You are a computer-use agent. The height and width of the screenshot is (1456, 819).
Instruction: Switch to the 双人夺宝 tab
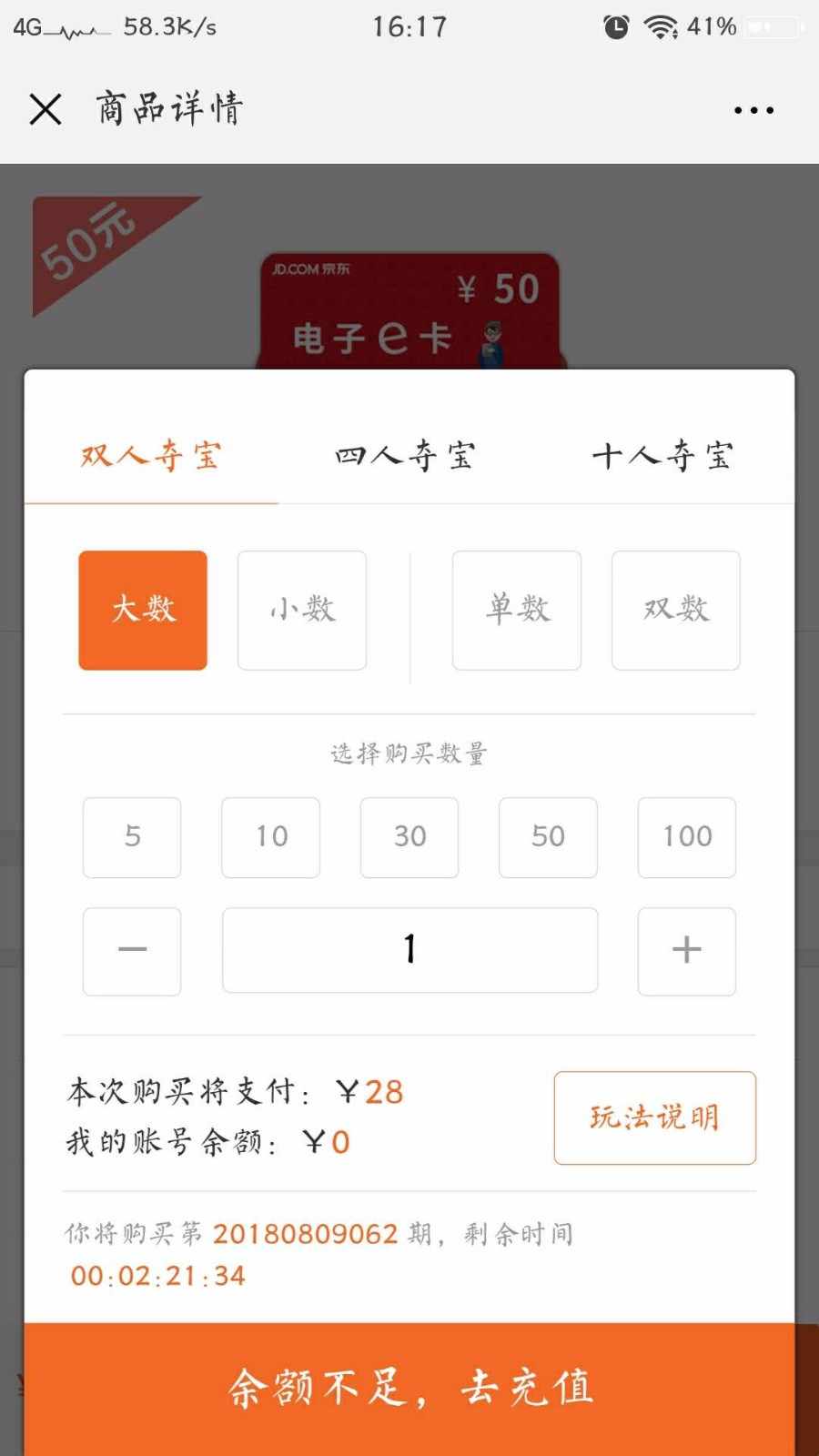pos(151,455)
